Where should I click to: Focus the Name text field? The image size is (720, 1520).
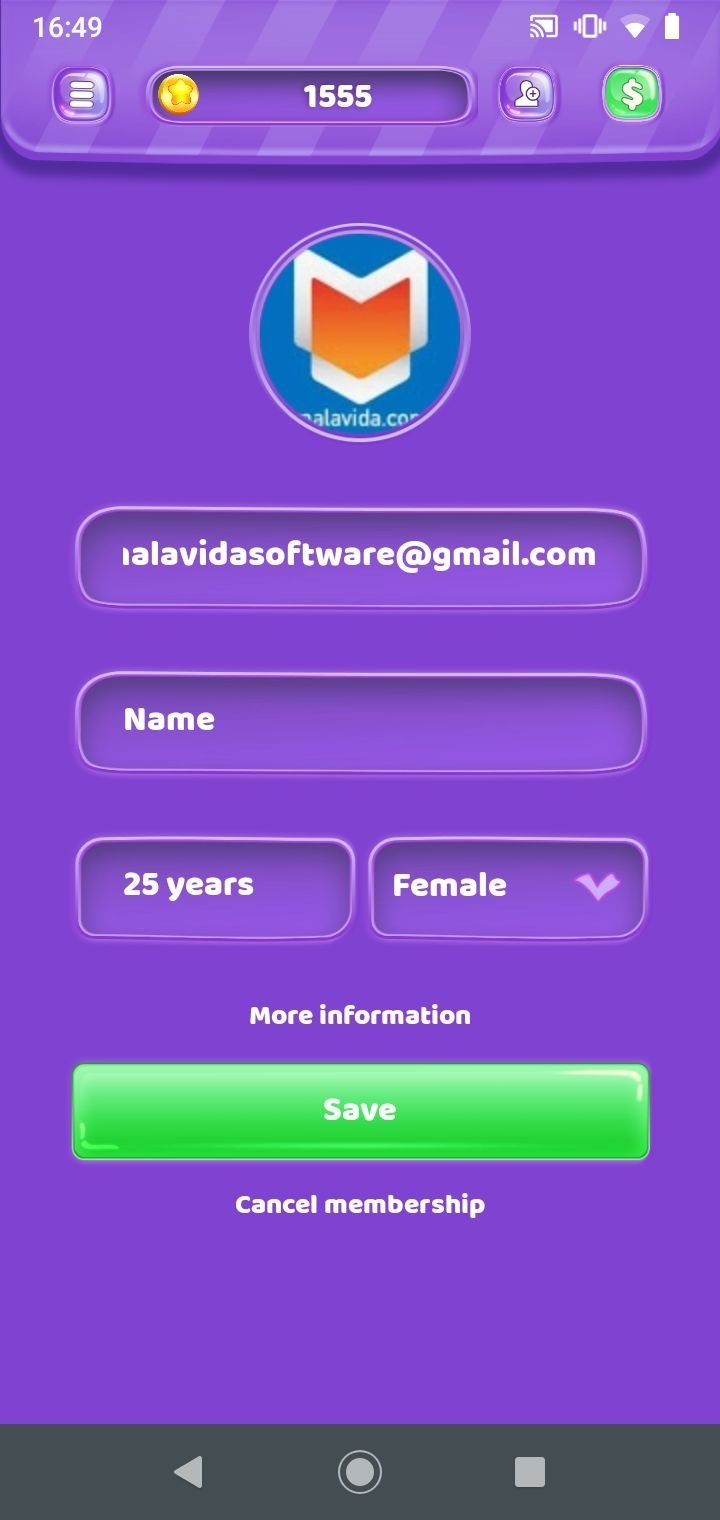(x=360, y=722)
